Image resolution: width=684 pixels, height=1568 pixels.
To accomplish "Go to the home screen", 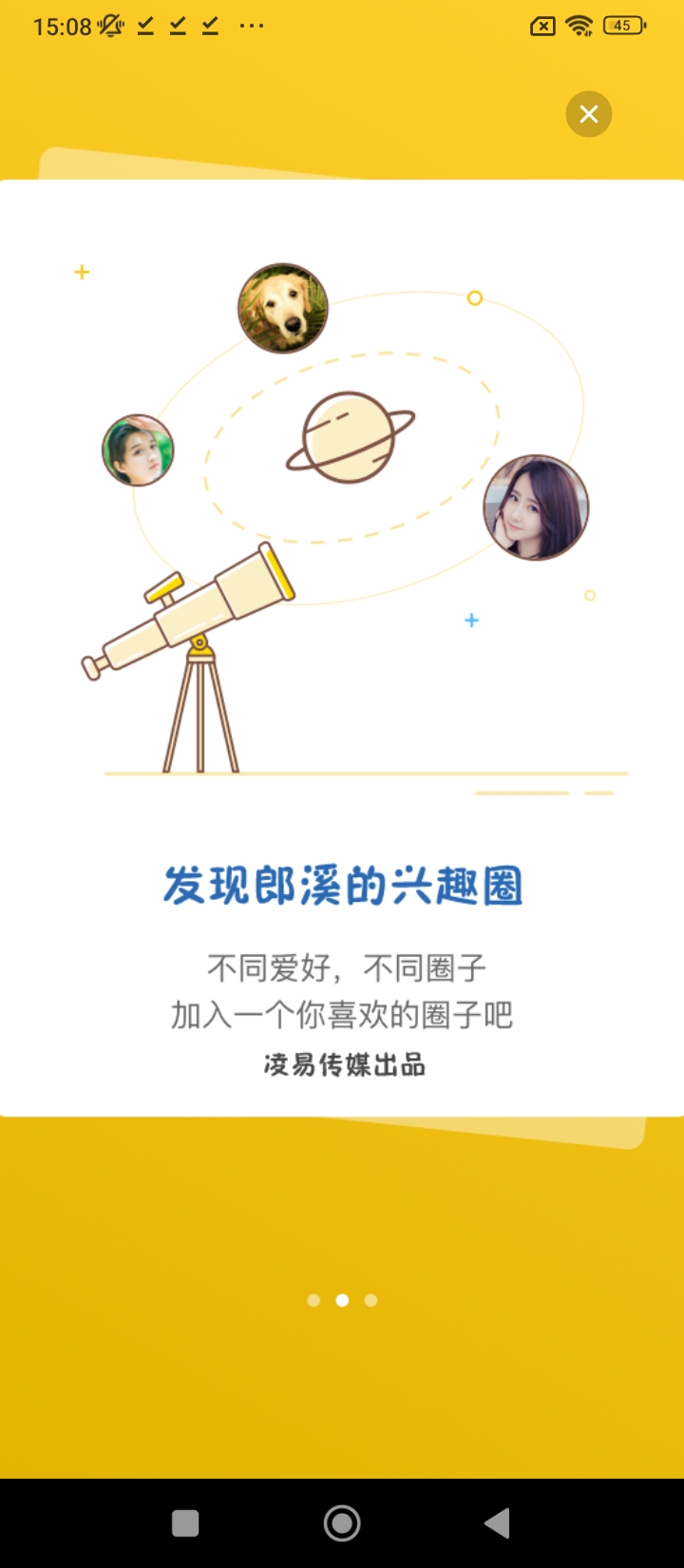I will pyautogui.click(x=342, y=1523).
